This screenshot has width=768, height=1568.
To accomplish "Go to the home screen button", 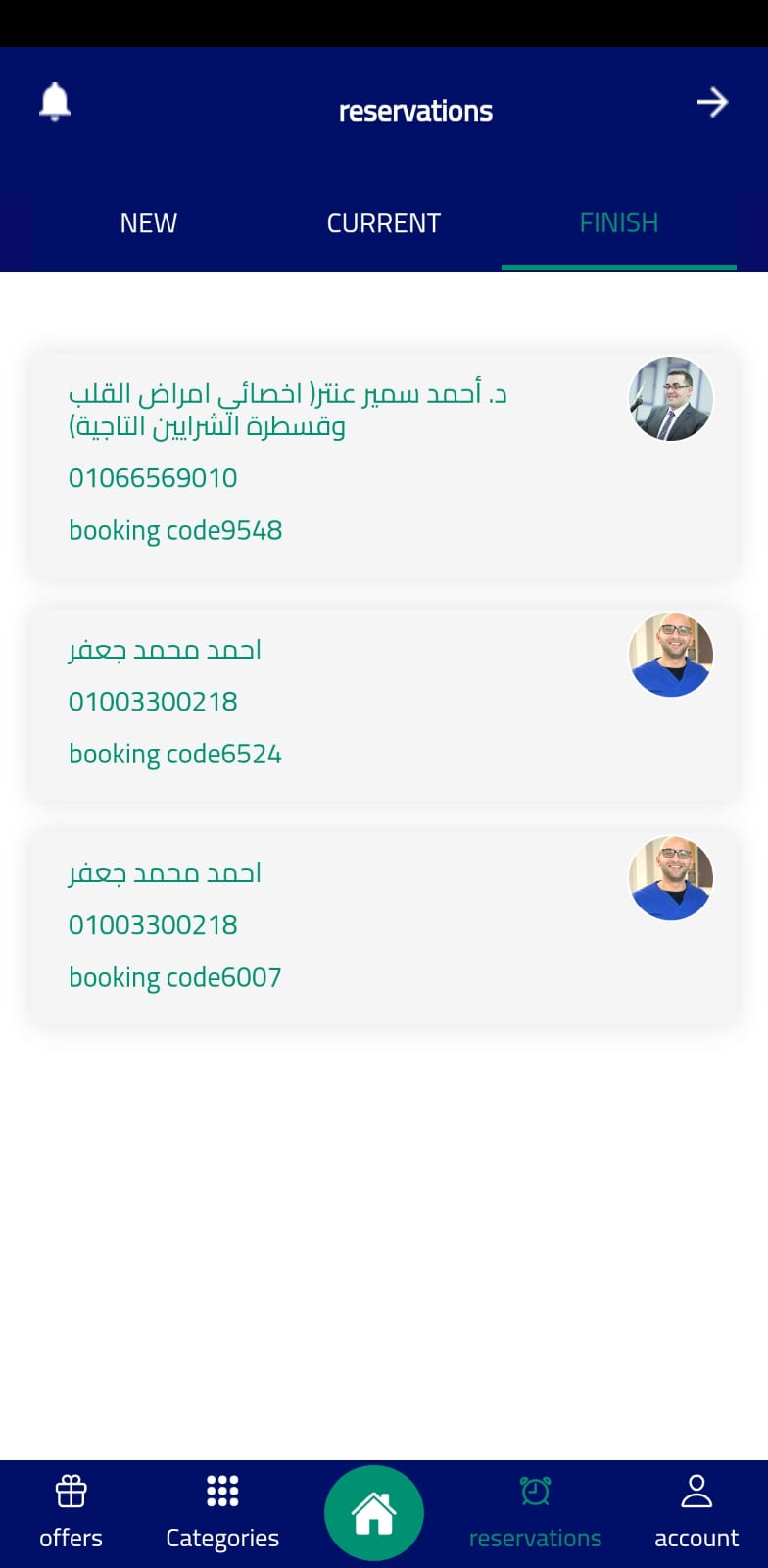I will click(x=373, y=1512).
